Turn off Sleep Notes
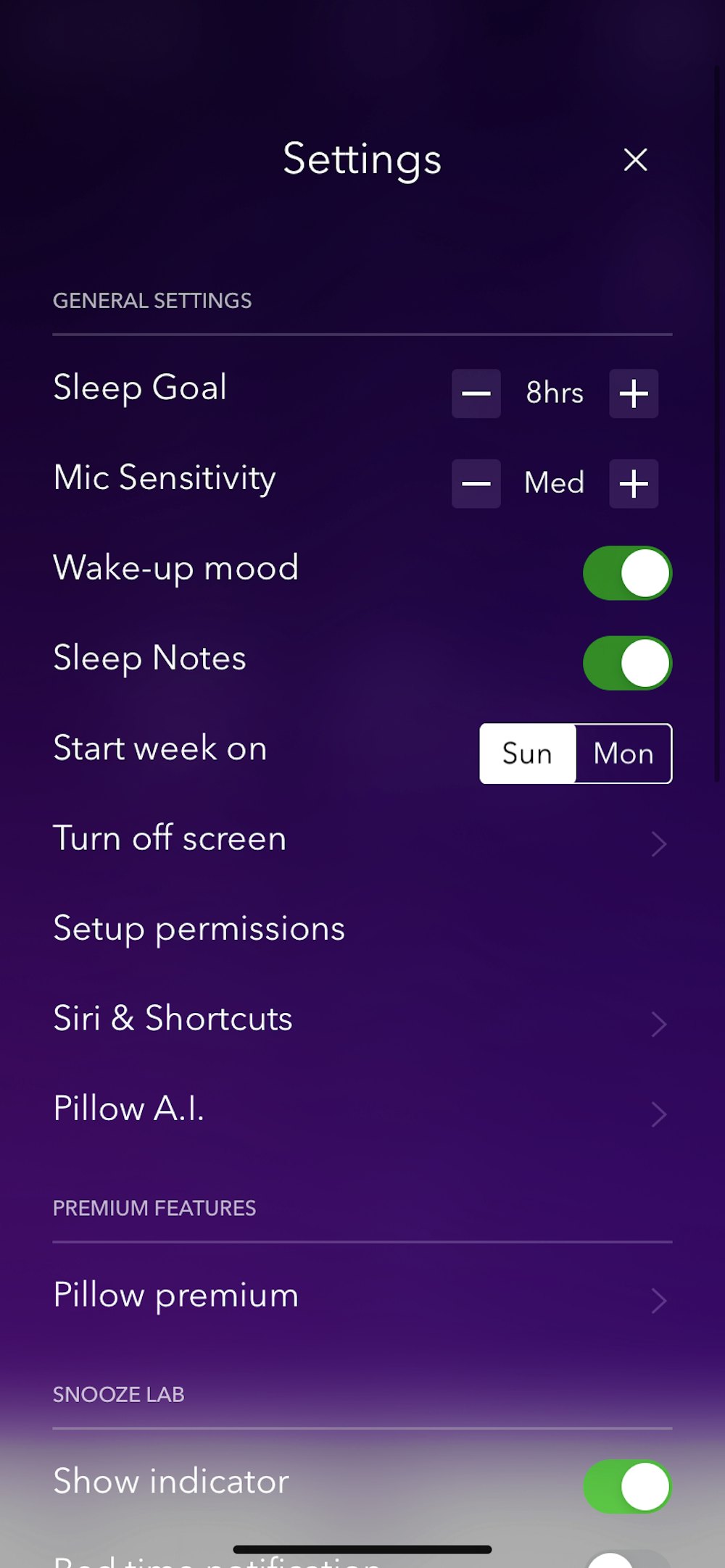The height and width of the screenshot is (1568, 725). tap(627, 663)
